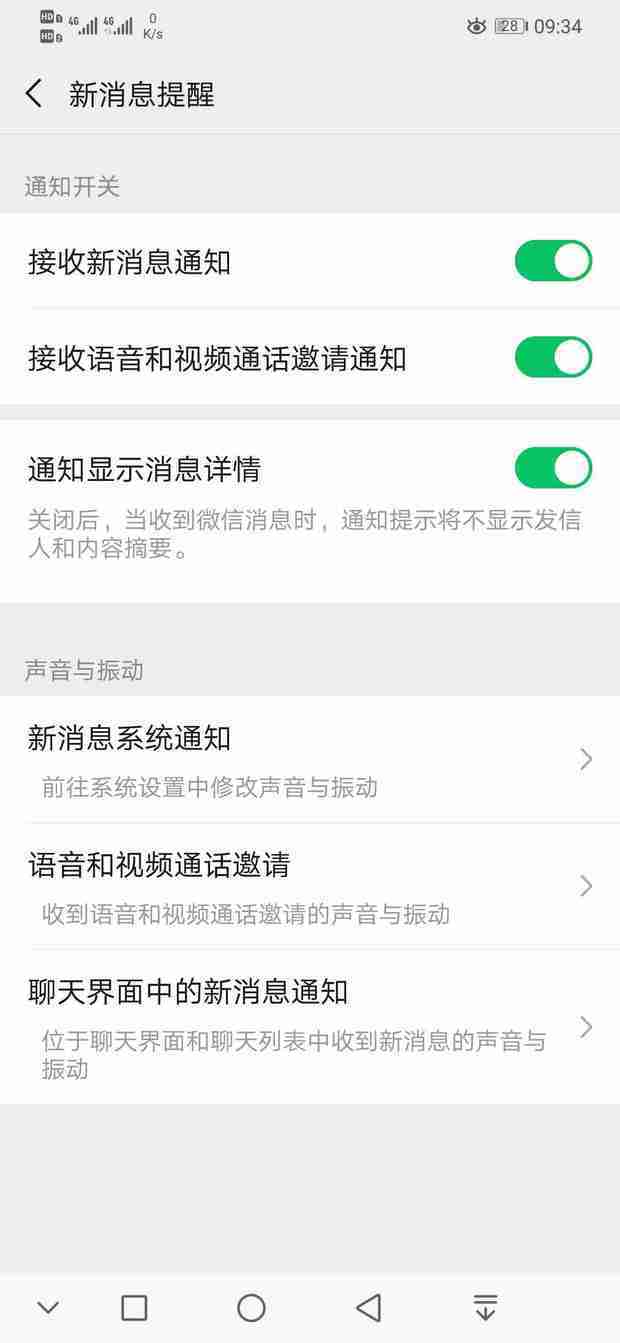The height and width of the screenshot is (1343, 620).
Task: Tap the system home circle button
Action: point(251,1307)
